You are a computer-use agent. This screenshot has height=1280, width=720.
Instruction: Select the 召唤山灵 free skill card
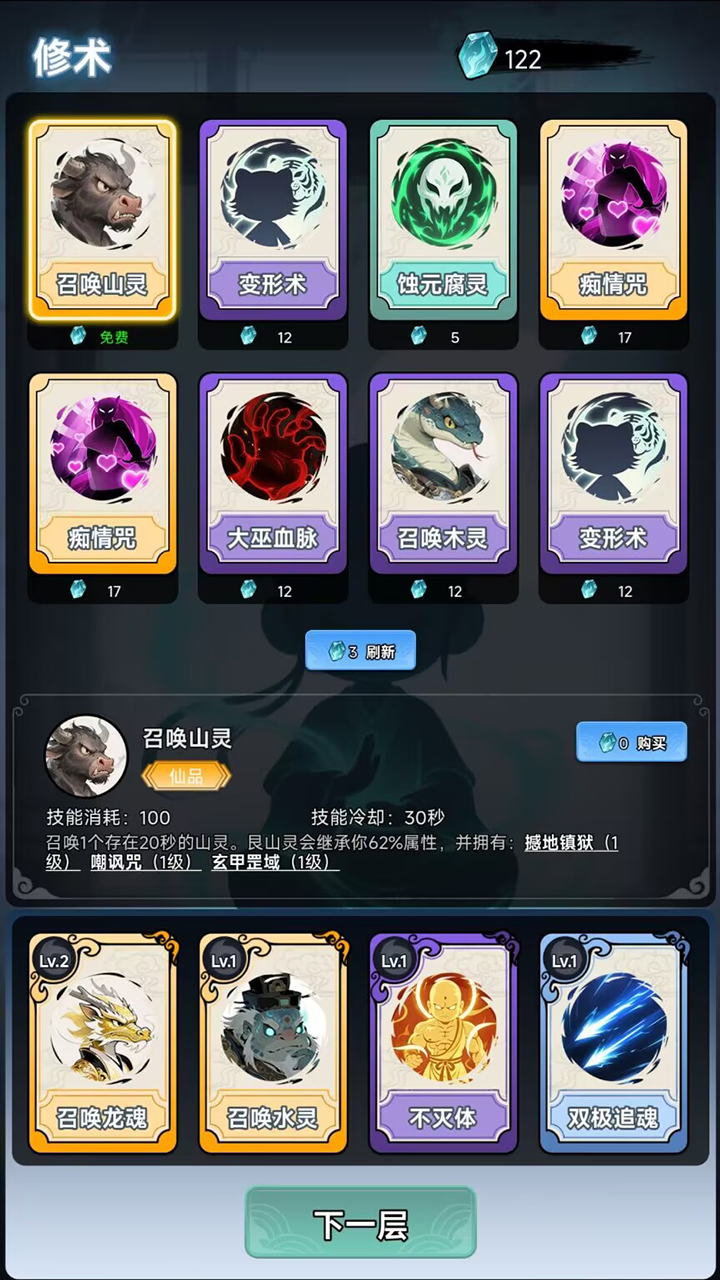(102, 220)
